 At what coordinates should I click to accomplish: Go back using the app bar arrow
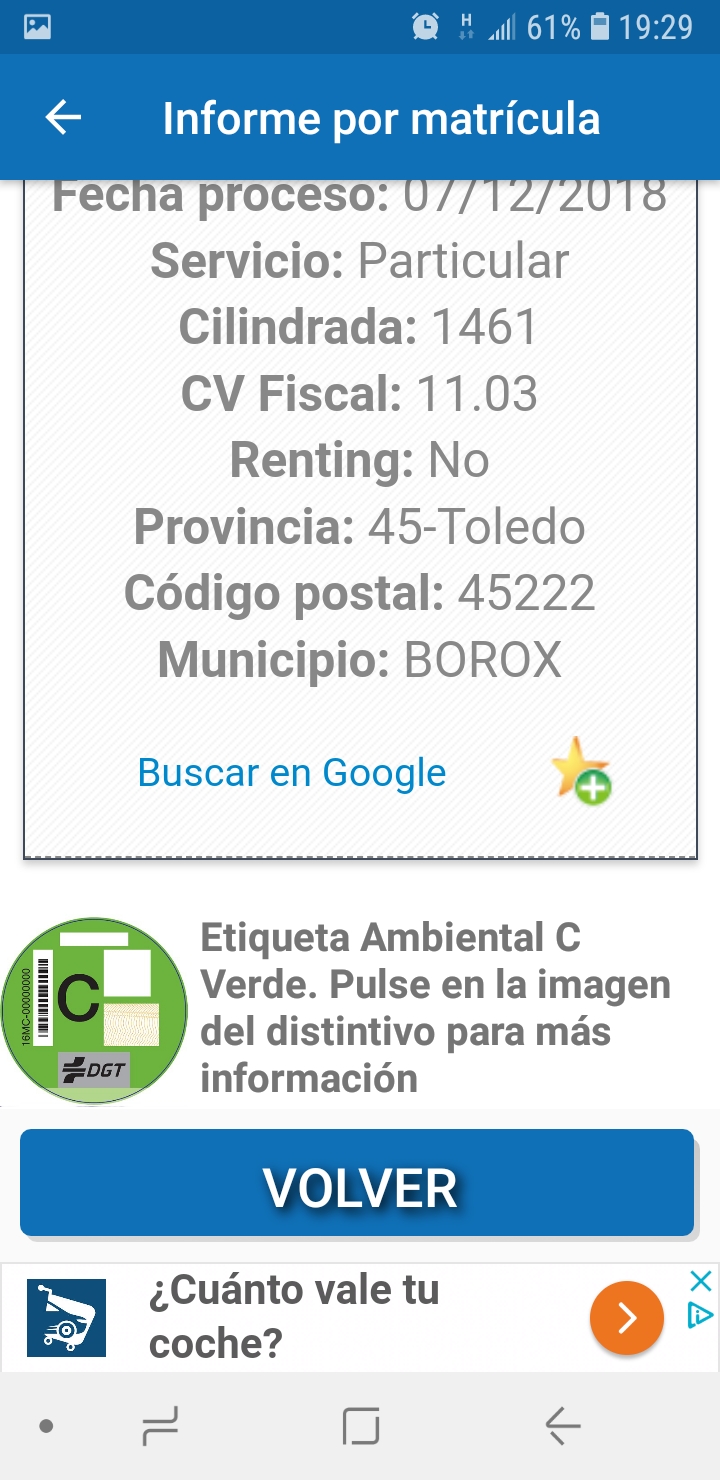click(x=64, y=118)
